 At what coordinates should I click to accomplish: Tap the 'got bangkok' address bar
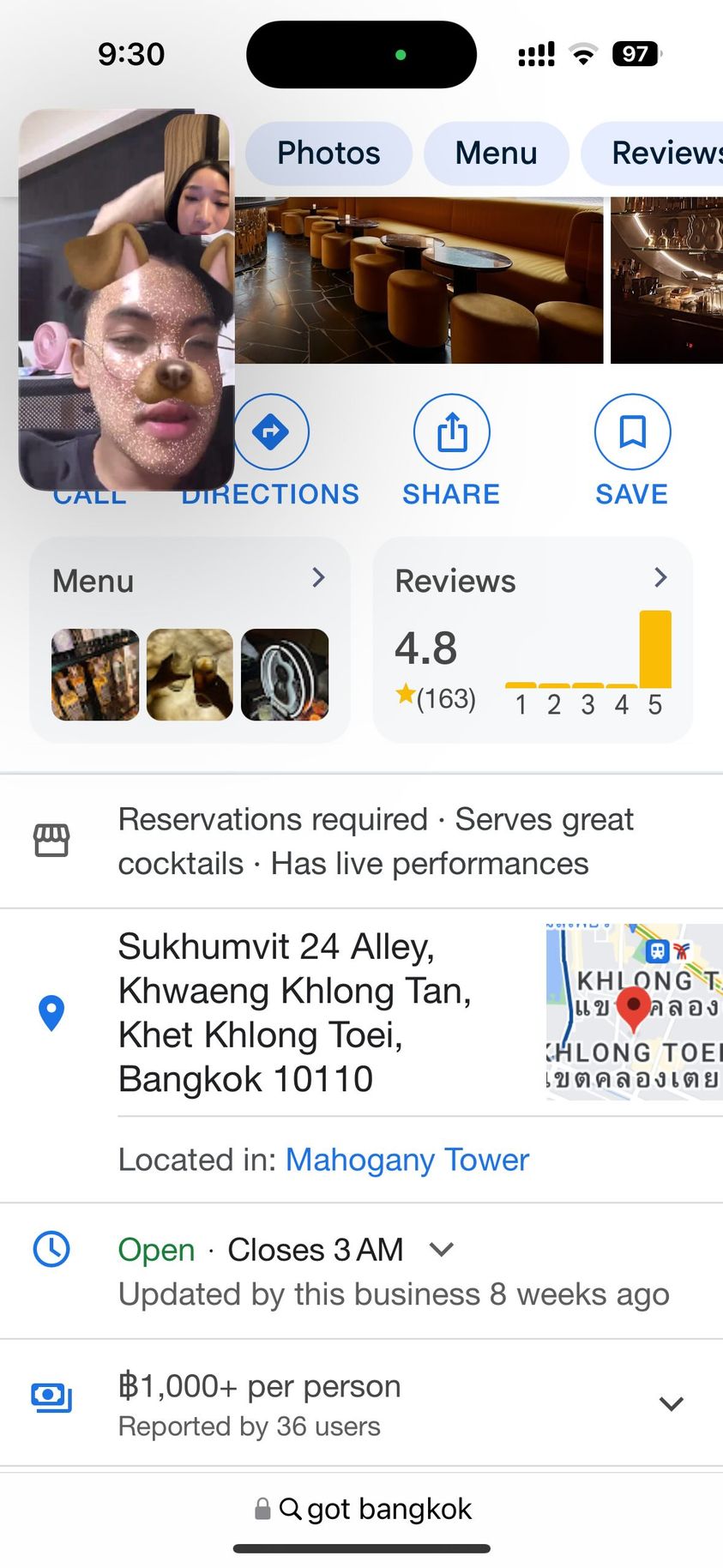[364, 1509]
